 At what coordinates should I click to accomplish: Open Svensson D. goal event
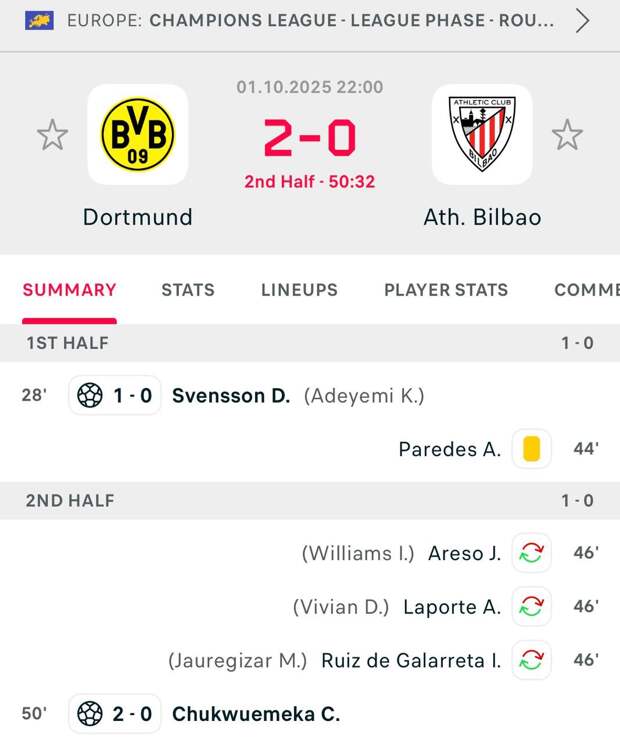(x=231, y=396)
